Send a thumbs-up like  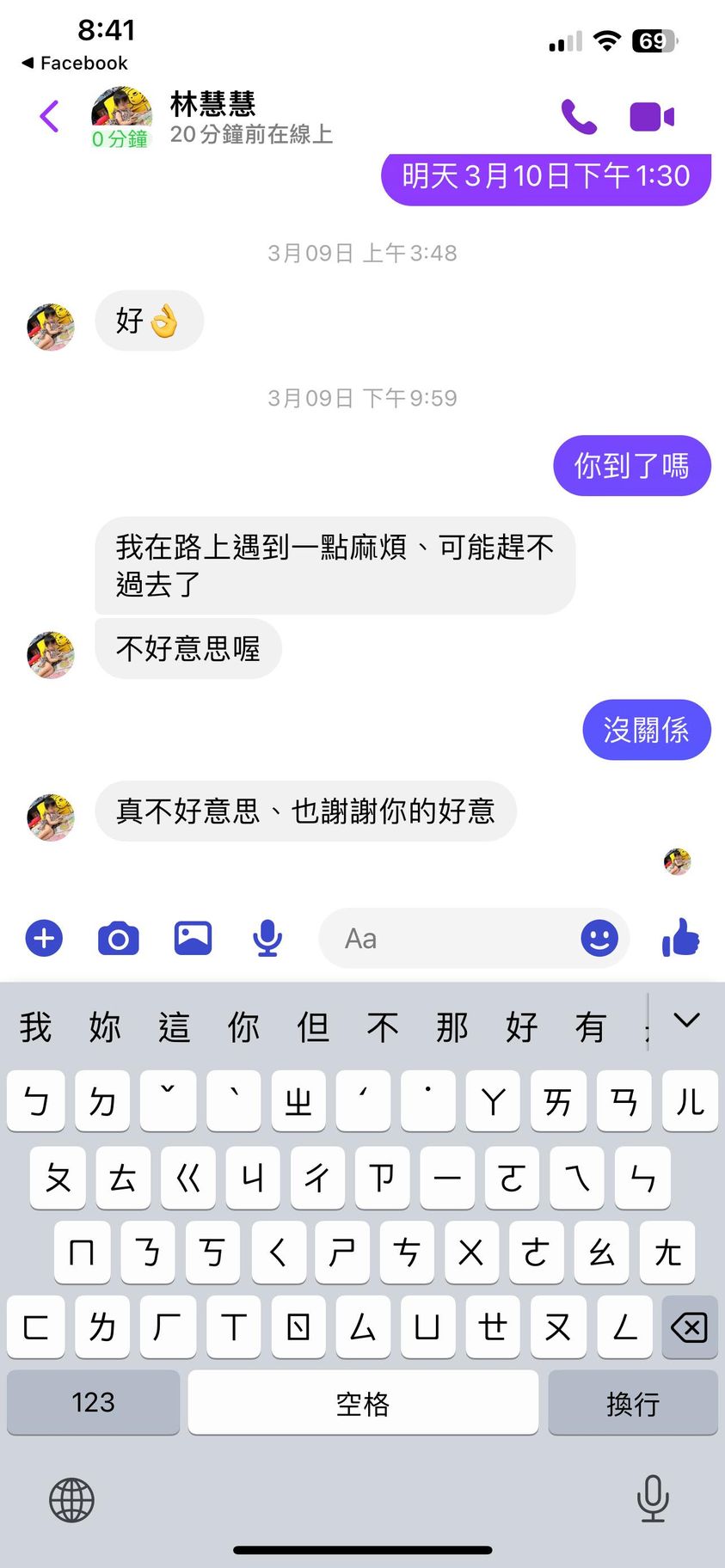coord(680,938)
